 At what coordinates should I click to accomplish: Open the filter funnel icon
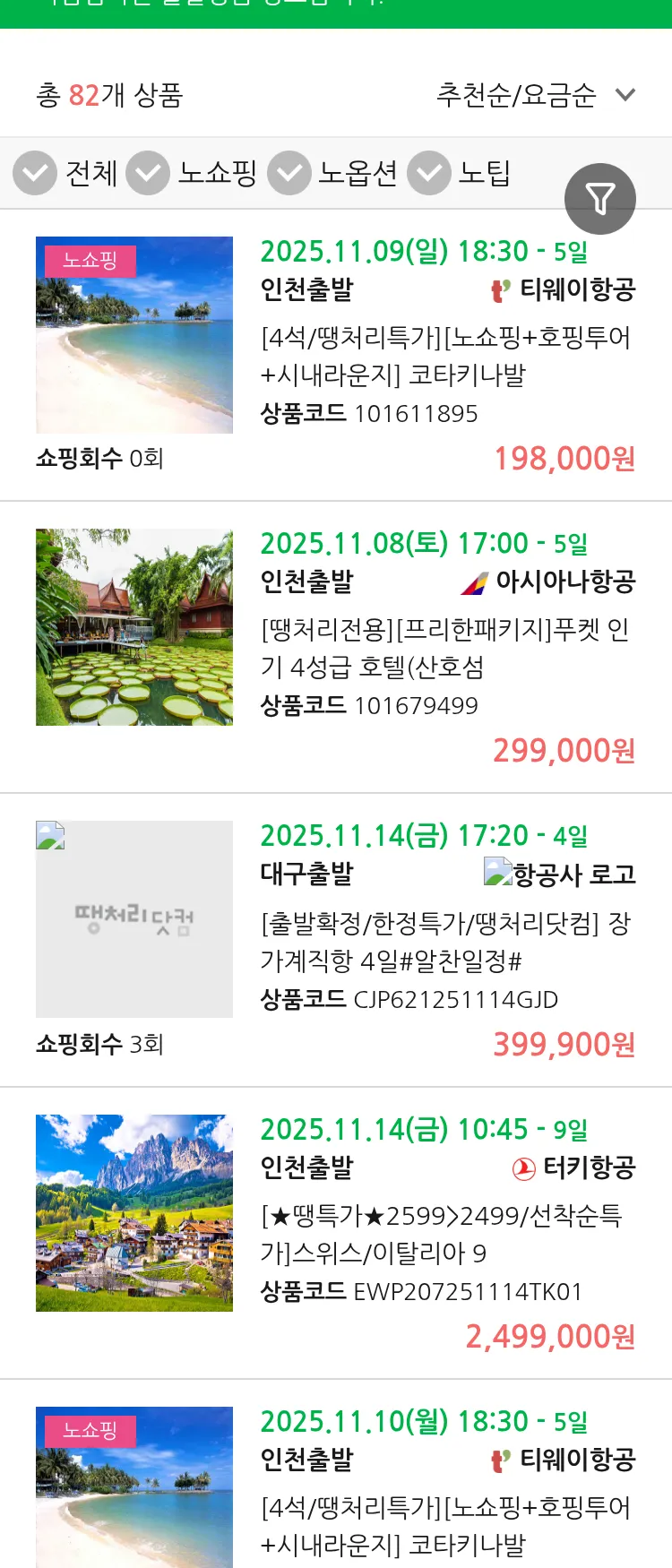tap(600, 199)
